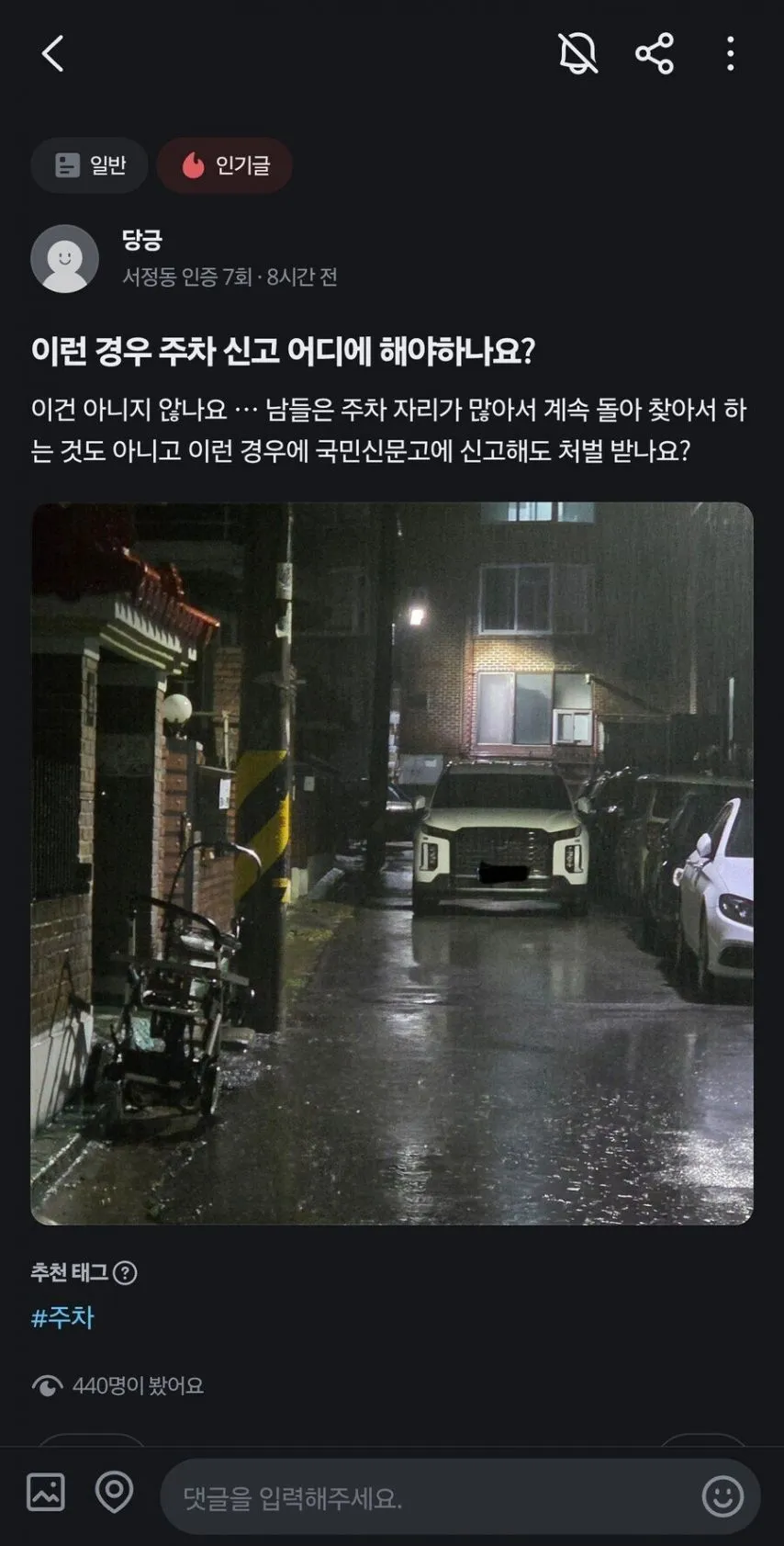
Task: Open the emoji picker in comment box
Action: pos(722,1496)
